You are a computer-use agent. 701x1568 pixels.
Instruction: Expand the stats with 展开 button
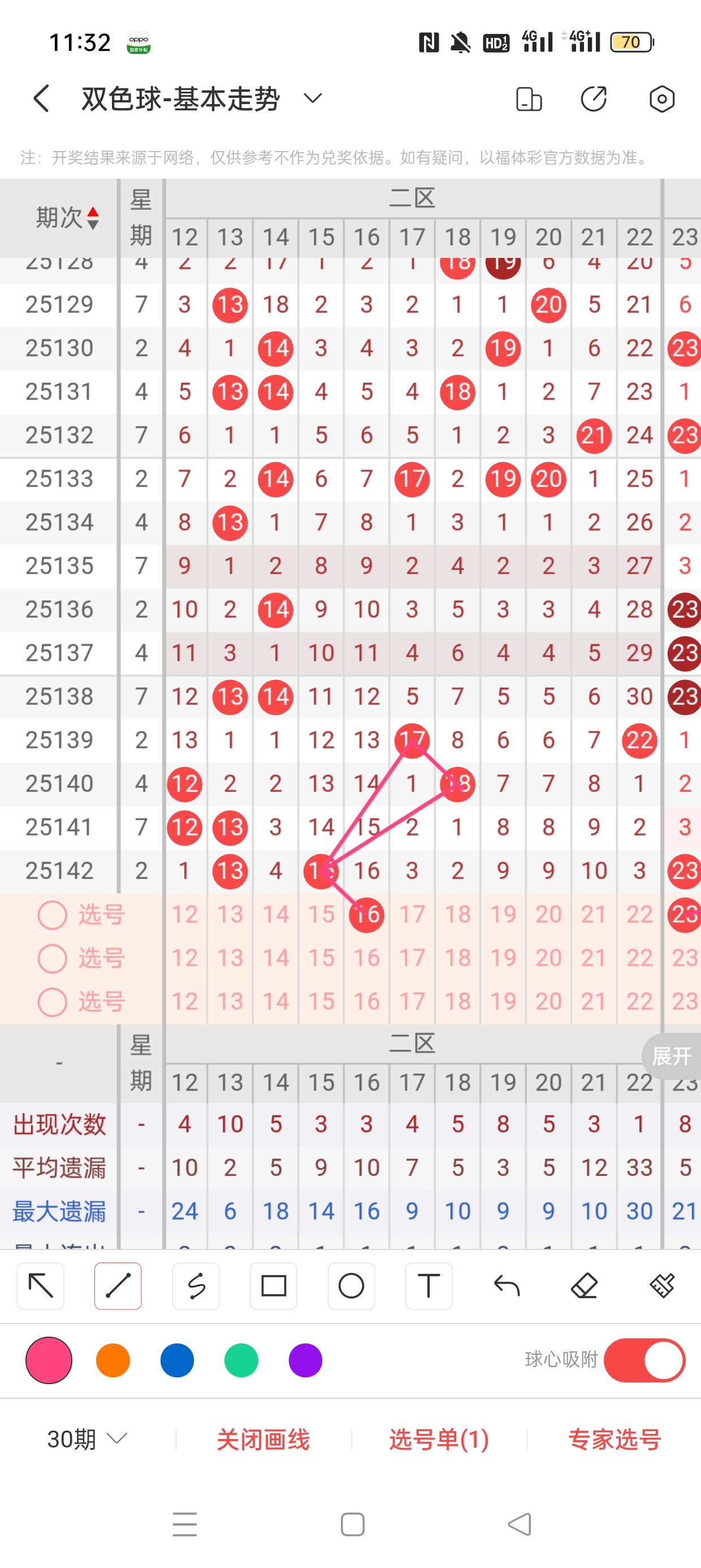pos(672,1056)
